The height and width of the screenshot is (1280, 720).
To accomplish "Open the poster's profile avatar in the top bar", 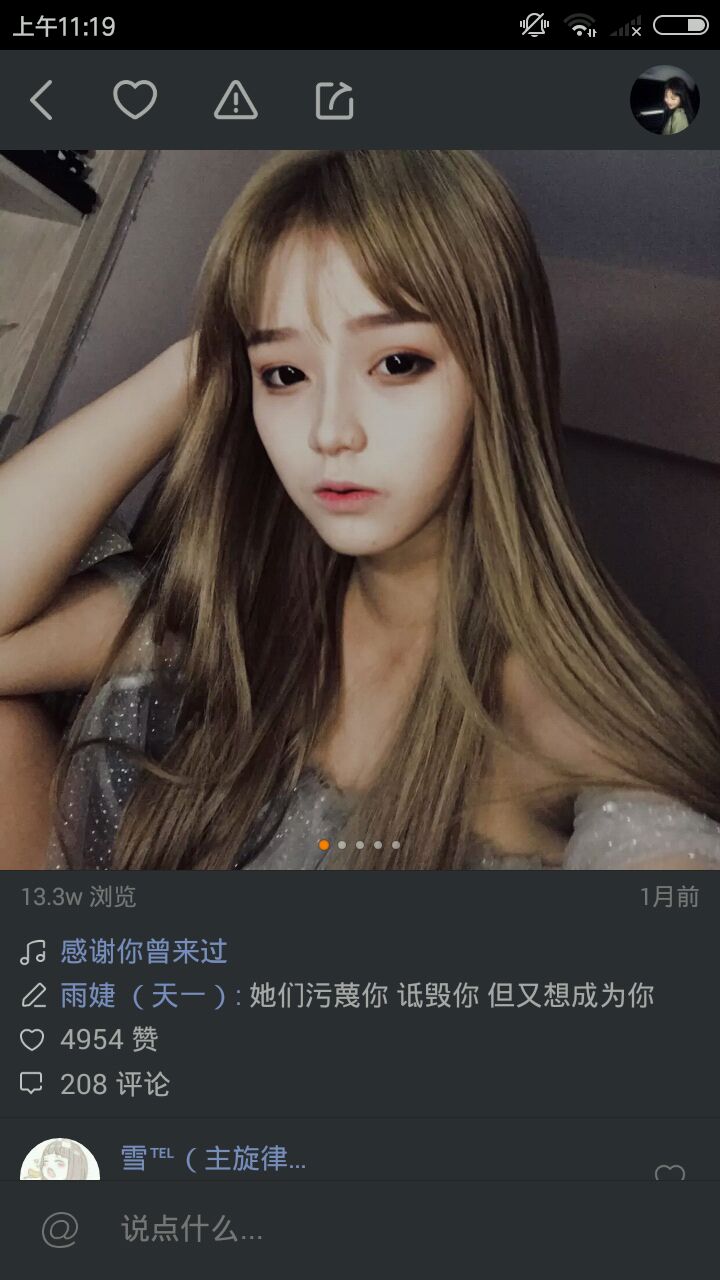I will [664, 100].
